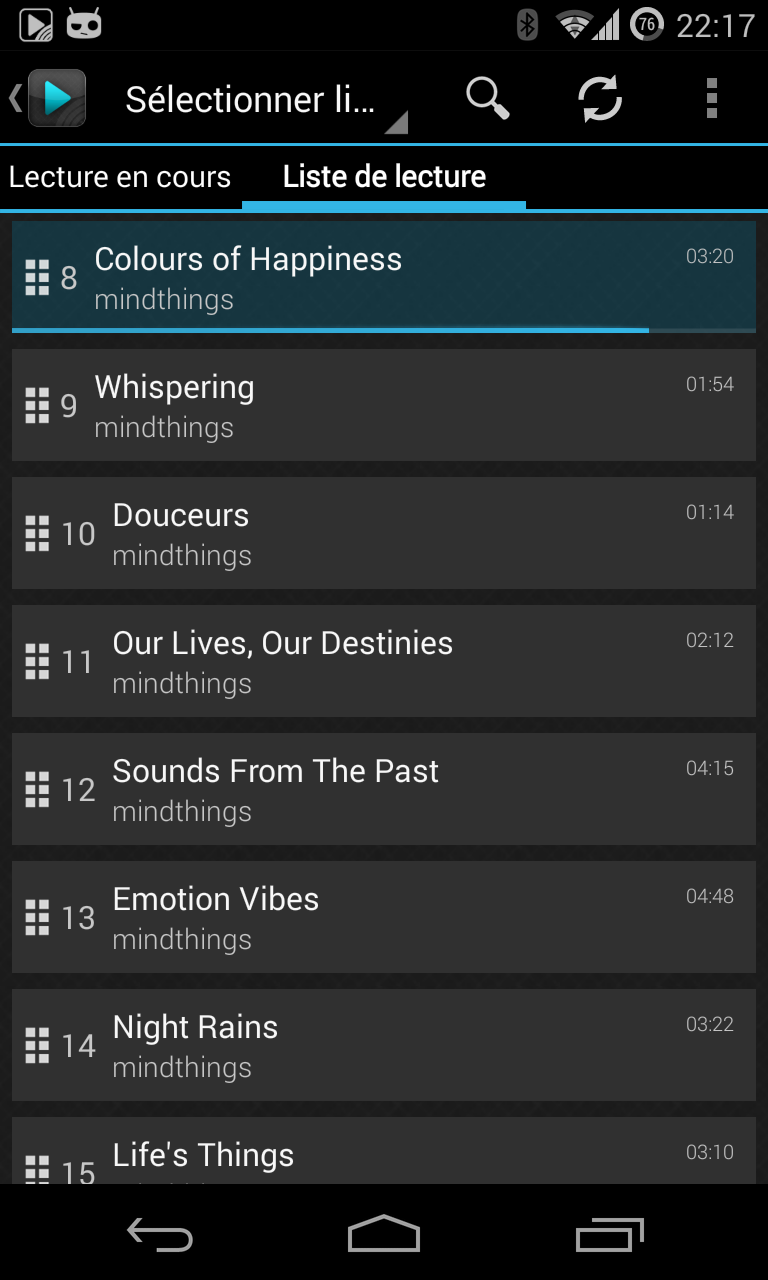Go back via the app icon
768x1280 pixels.
coord(48,98)
